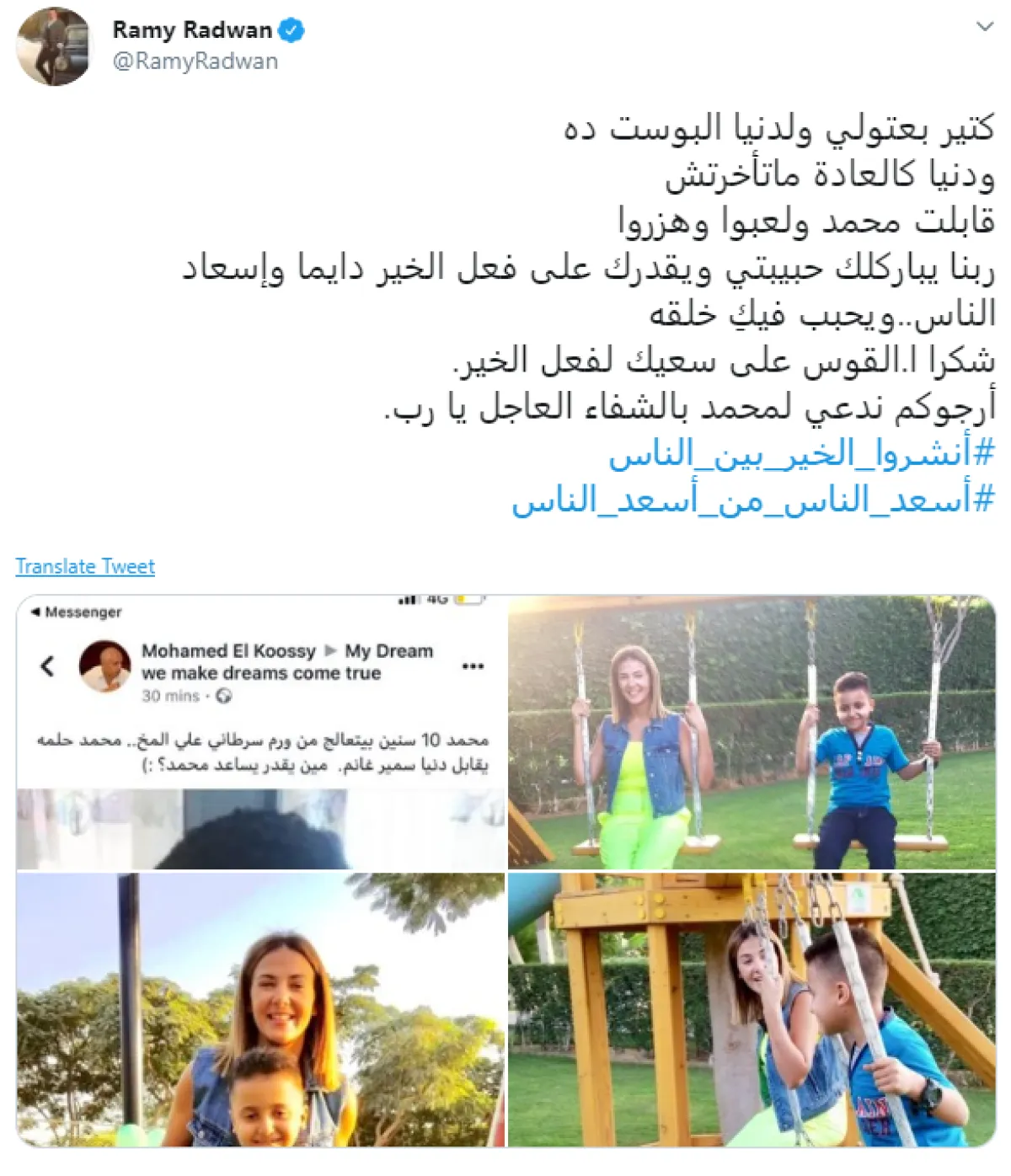1011x1176 pixels.
Task: Open photo of woman and boy on swings
Action: pyautogui.click(x=752, y=732)
